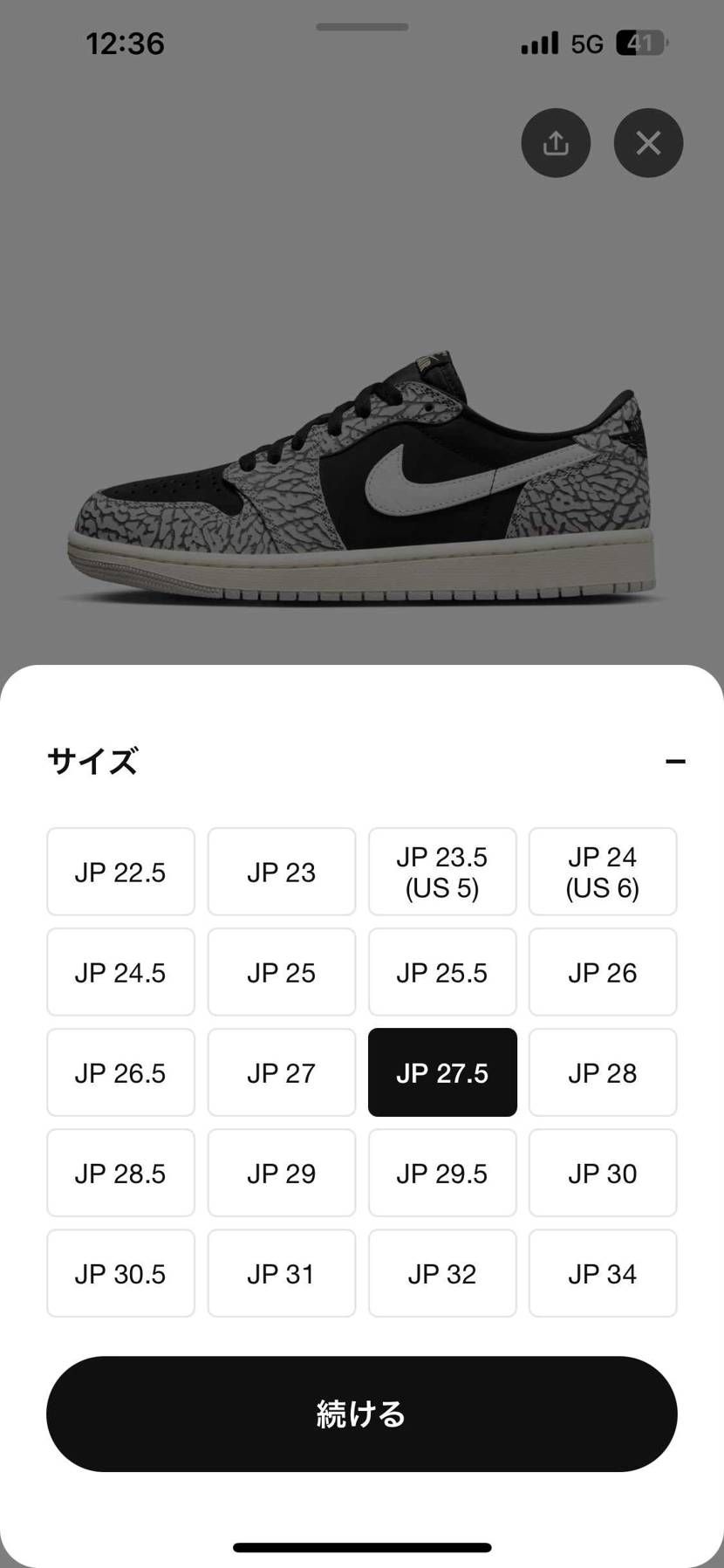Select the largest size JP 34
Screen dimensions: 724x1568
click(x=602, y=1273)
